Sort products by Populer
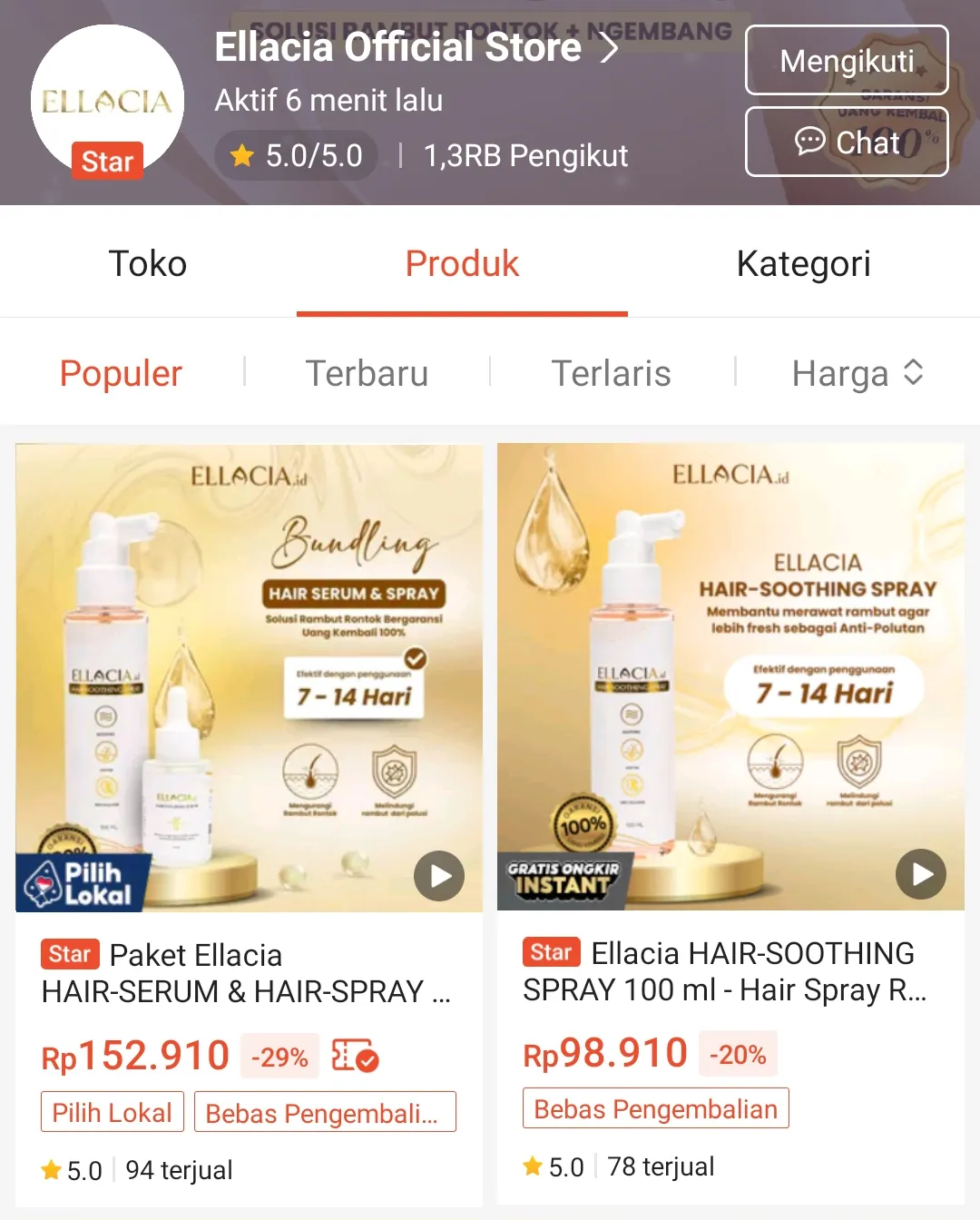This screenshot has width=980, height=1220. click(x=121, y=373)
